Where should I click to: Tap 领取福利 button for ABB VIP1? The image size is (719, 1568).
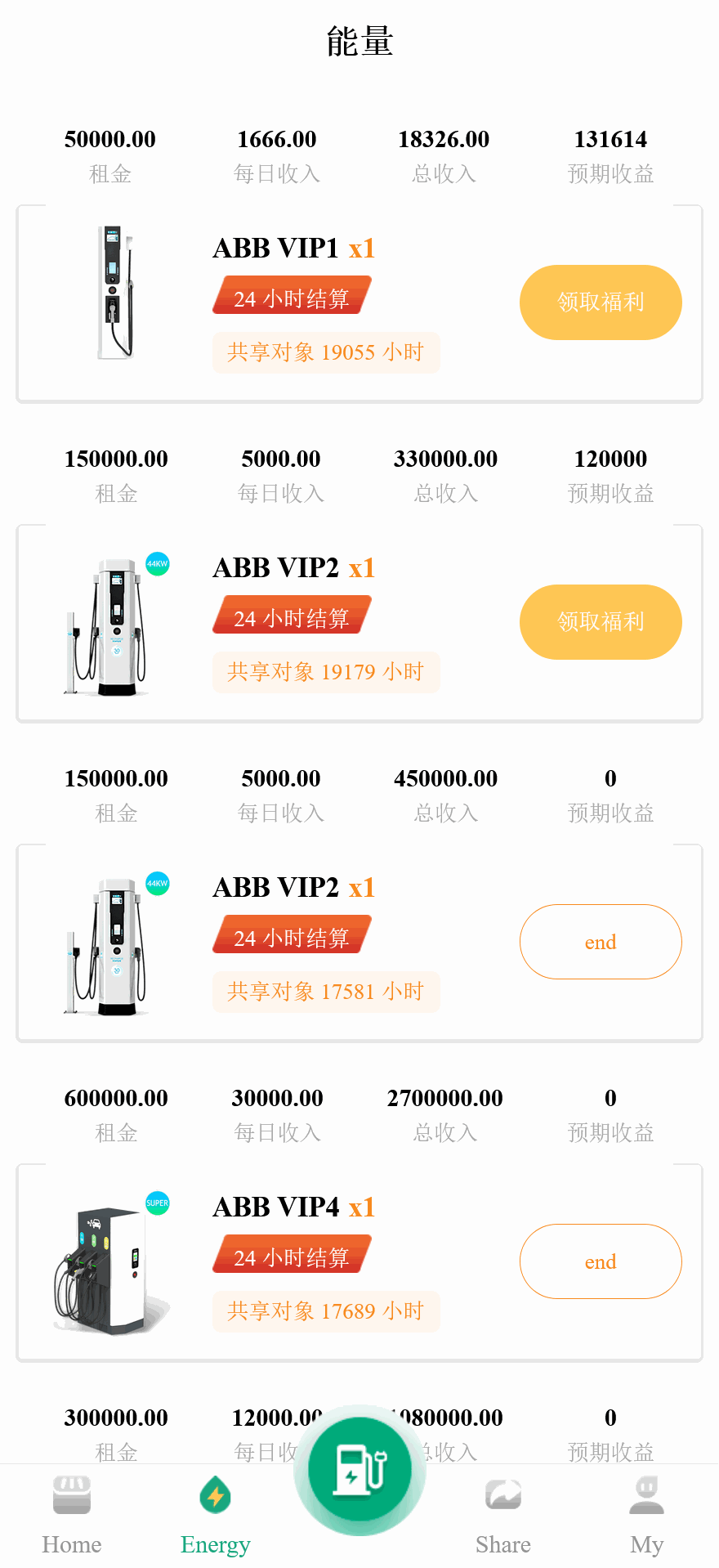pyautogui.click(x=601, y=302)
